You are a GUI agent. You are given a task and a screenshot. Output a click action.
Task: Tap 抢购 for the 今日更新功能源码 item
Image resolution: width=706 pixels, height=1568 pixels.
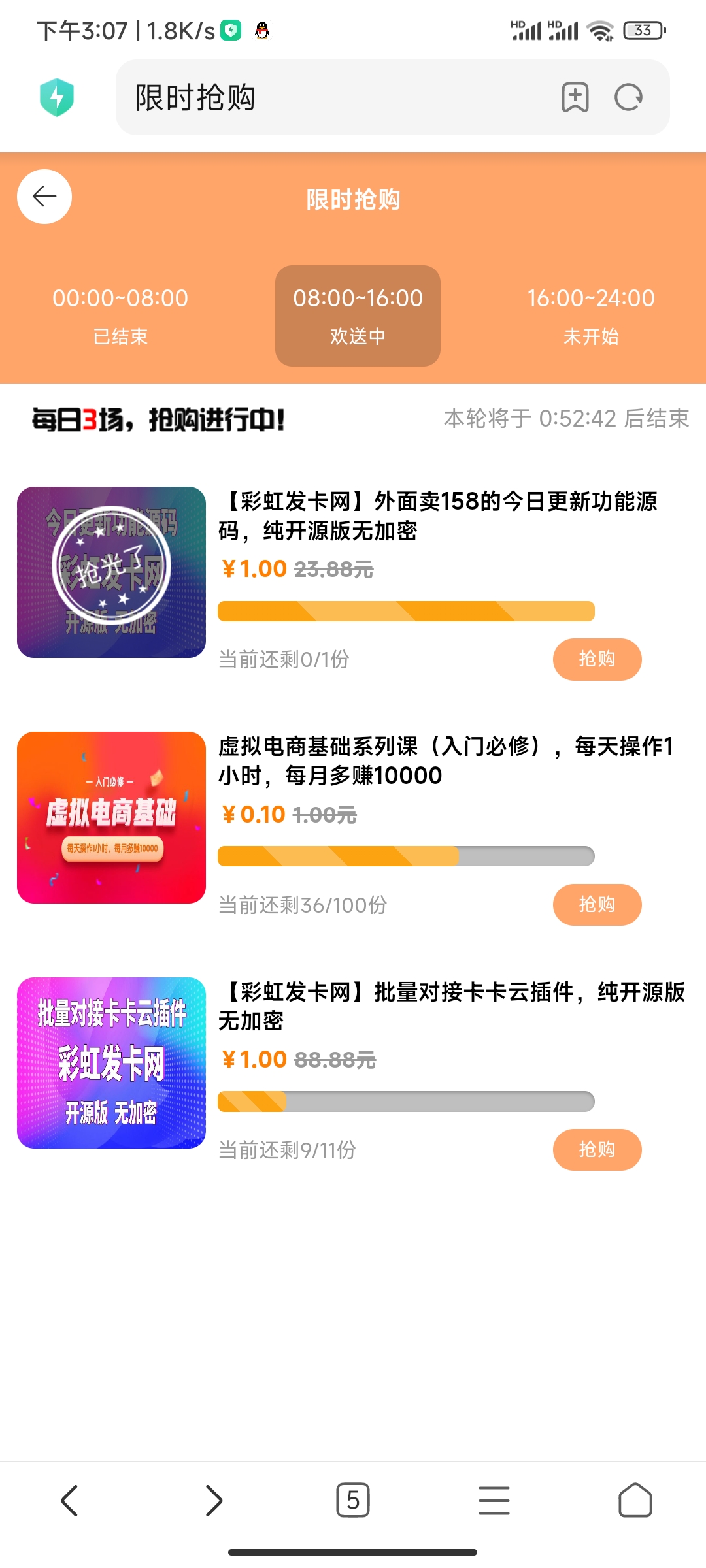click(x=597, y=659)
